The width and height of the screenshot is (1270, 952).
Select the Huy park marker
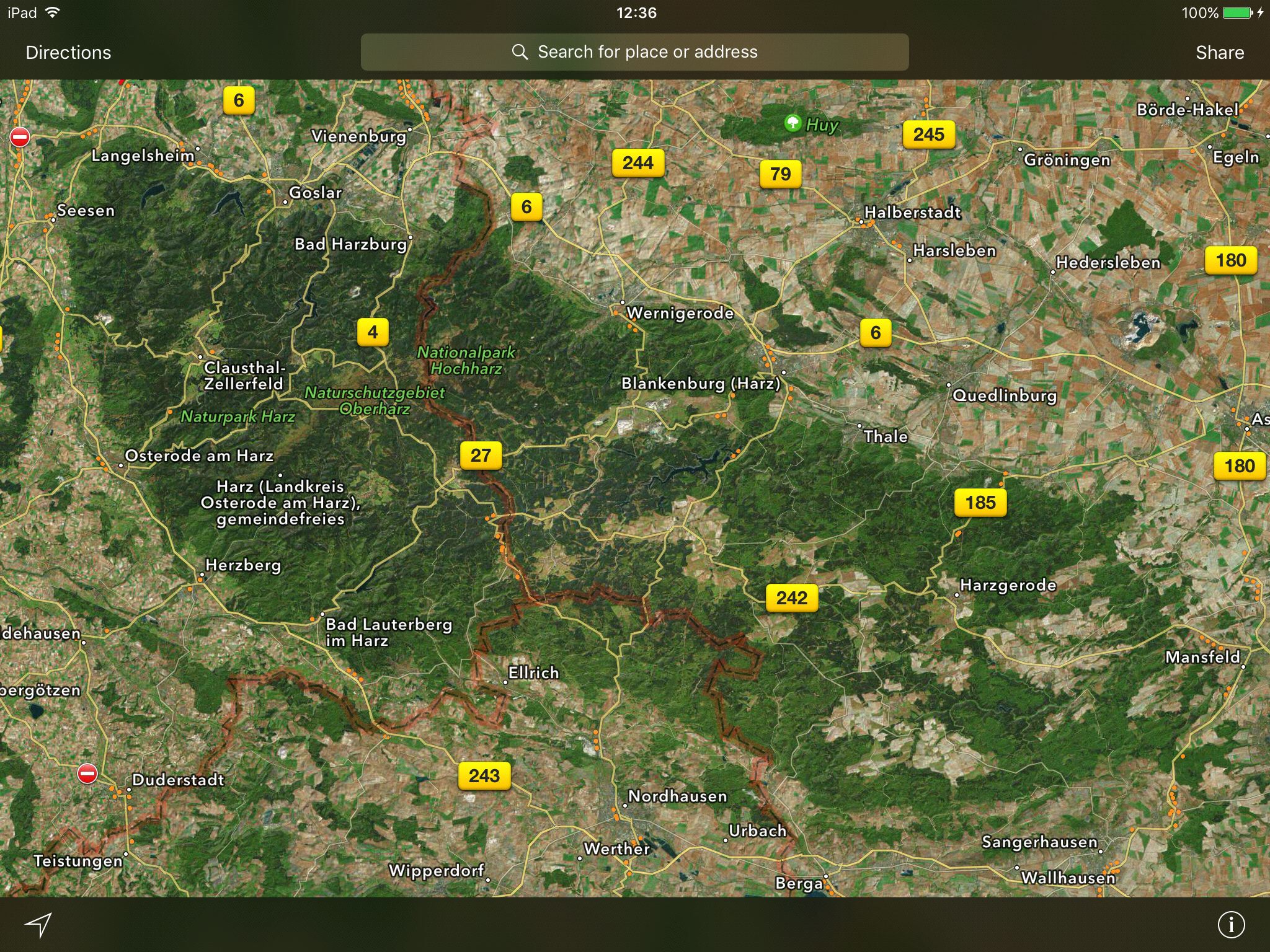point(793,123)
